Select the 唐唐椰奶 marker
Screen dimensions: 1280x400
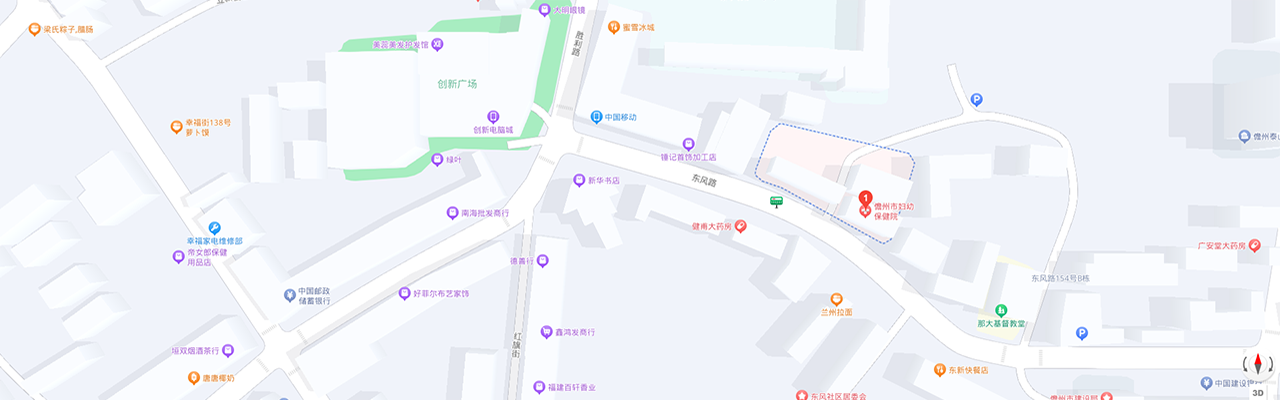194,378
